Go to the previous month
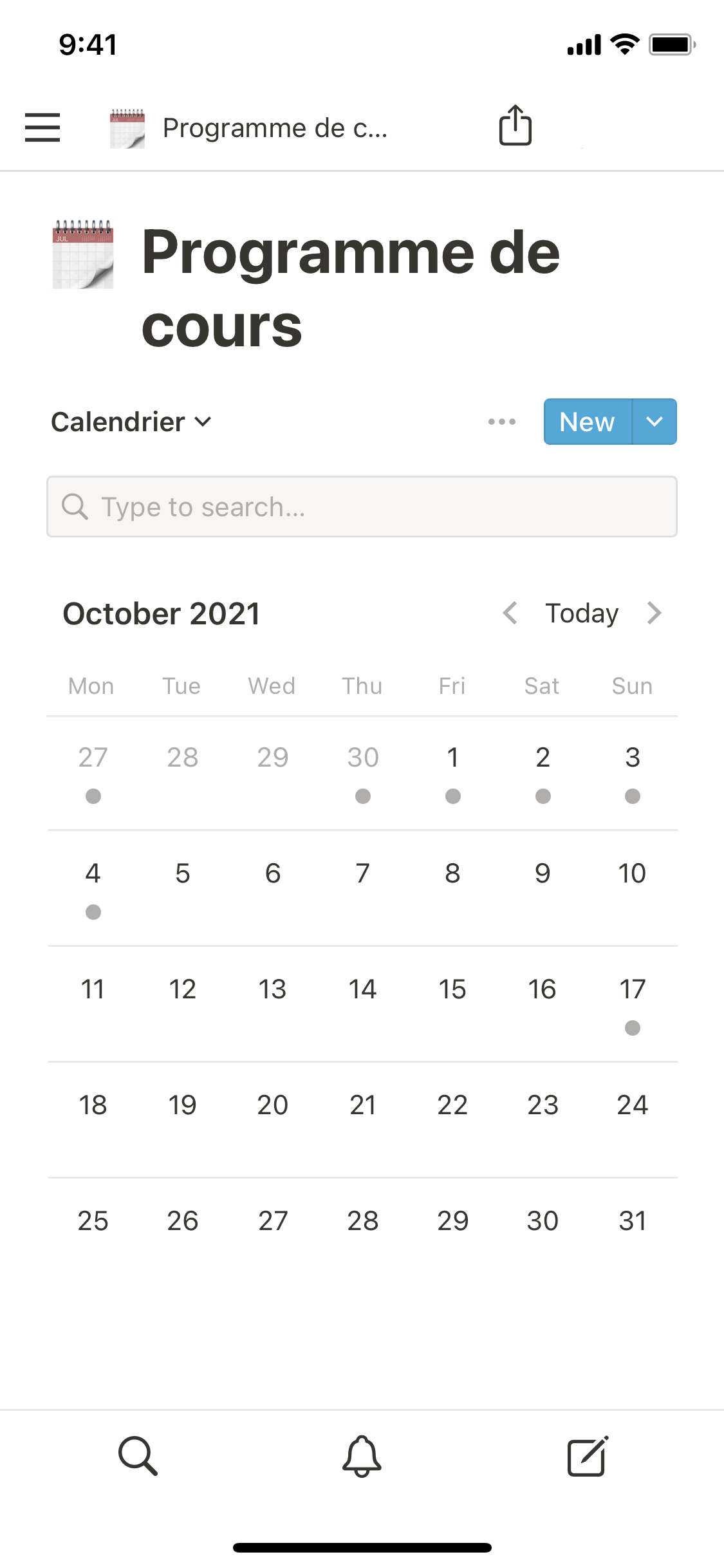This screenshot has width=724, height=1568. pos(510,613)
